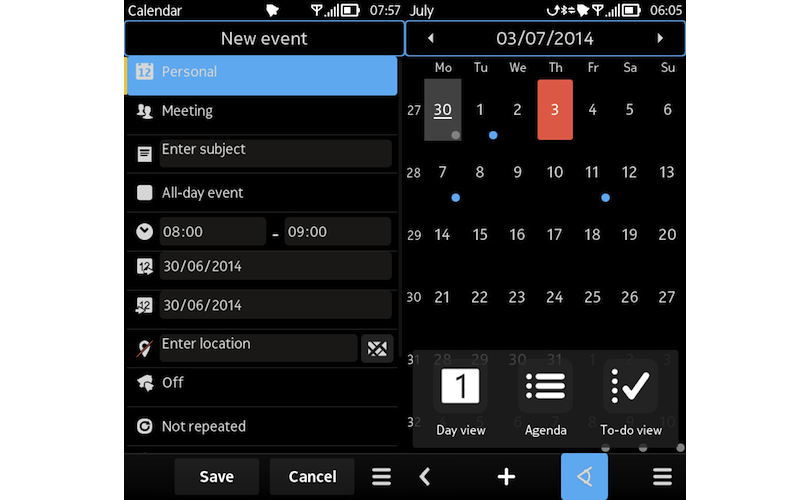Tap the Enter location field

[258, 345]
